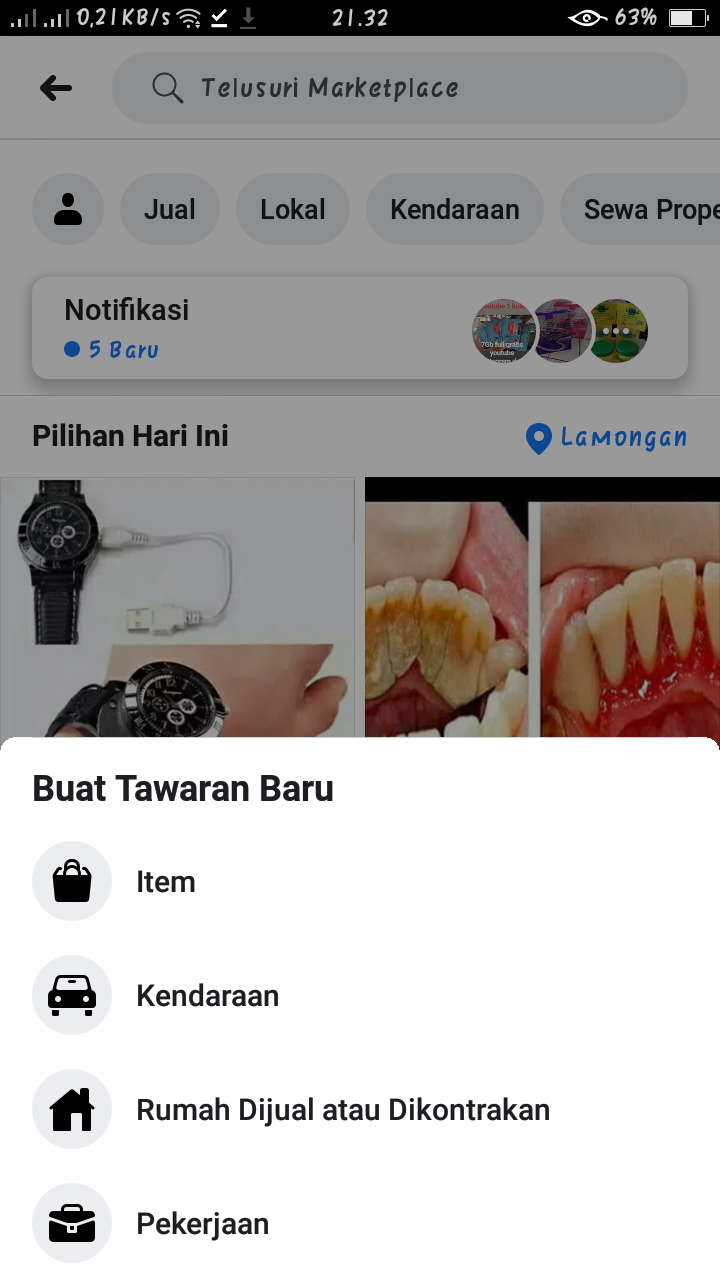Create a Pekerjaan listing
Screen dimensions: 720x1280
tap(202, 1224)
